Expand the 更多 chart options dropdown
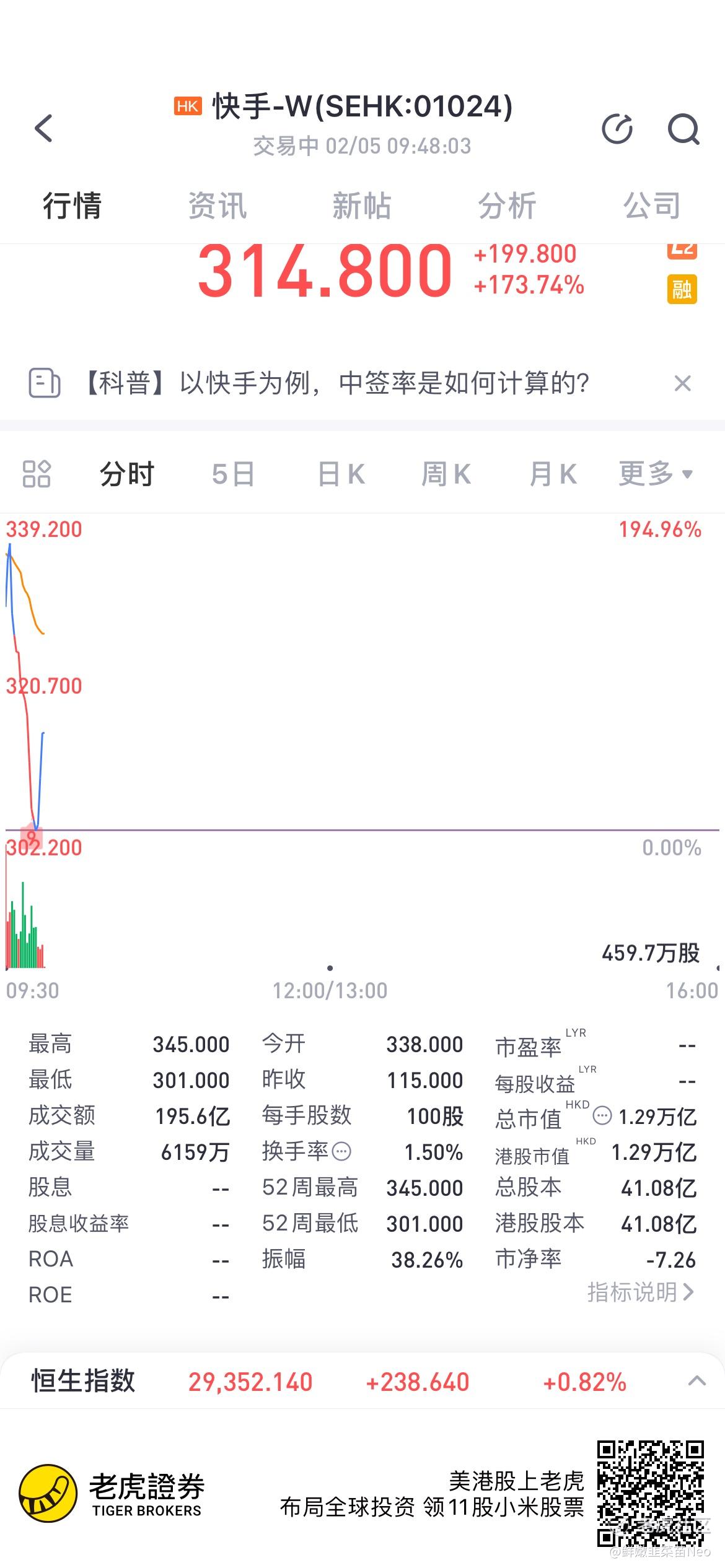 pyautogui.click(x=656, y=474)
